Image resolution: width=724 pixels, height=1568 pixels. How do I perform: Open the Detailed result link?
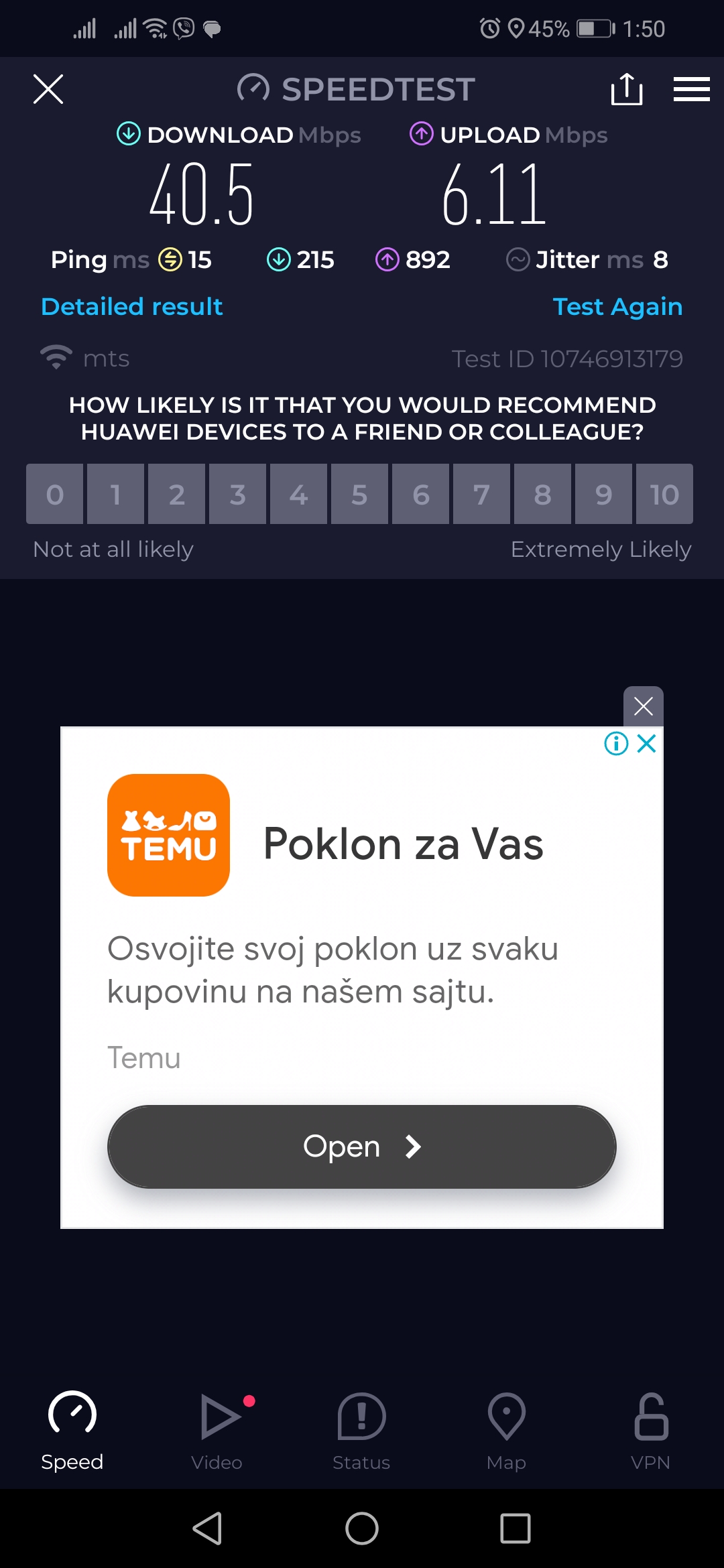click(x=131, y=306)
